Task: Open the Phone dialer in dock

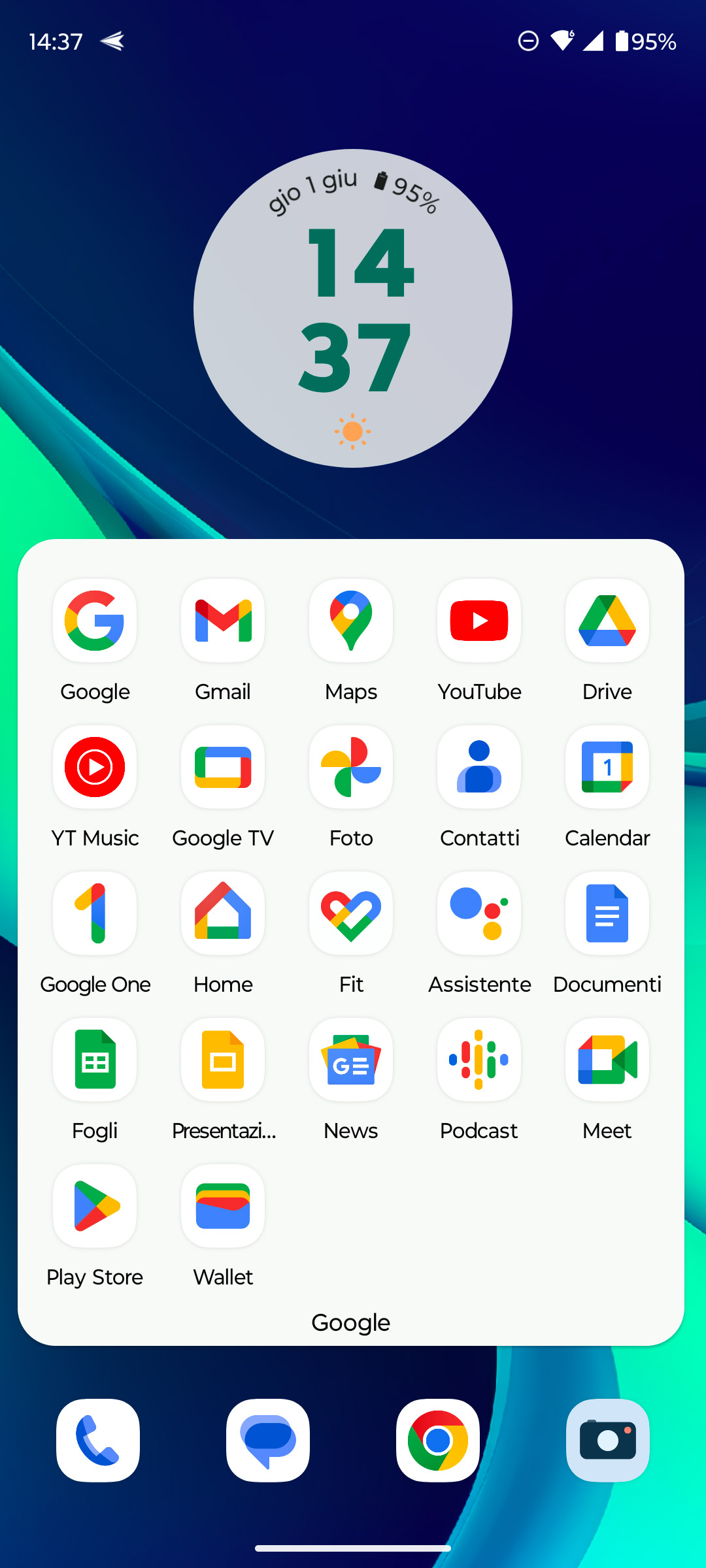Action: click(x=98, y=1441)
